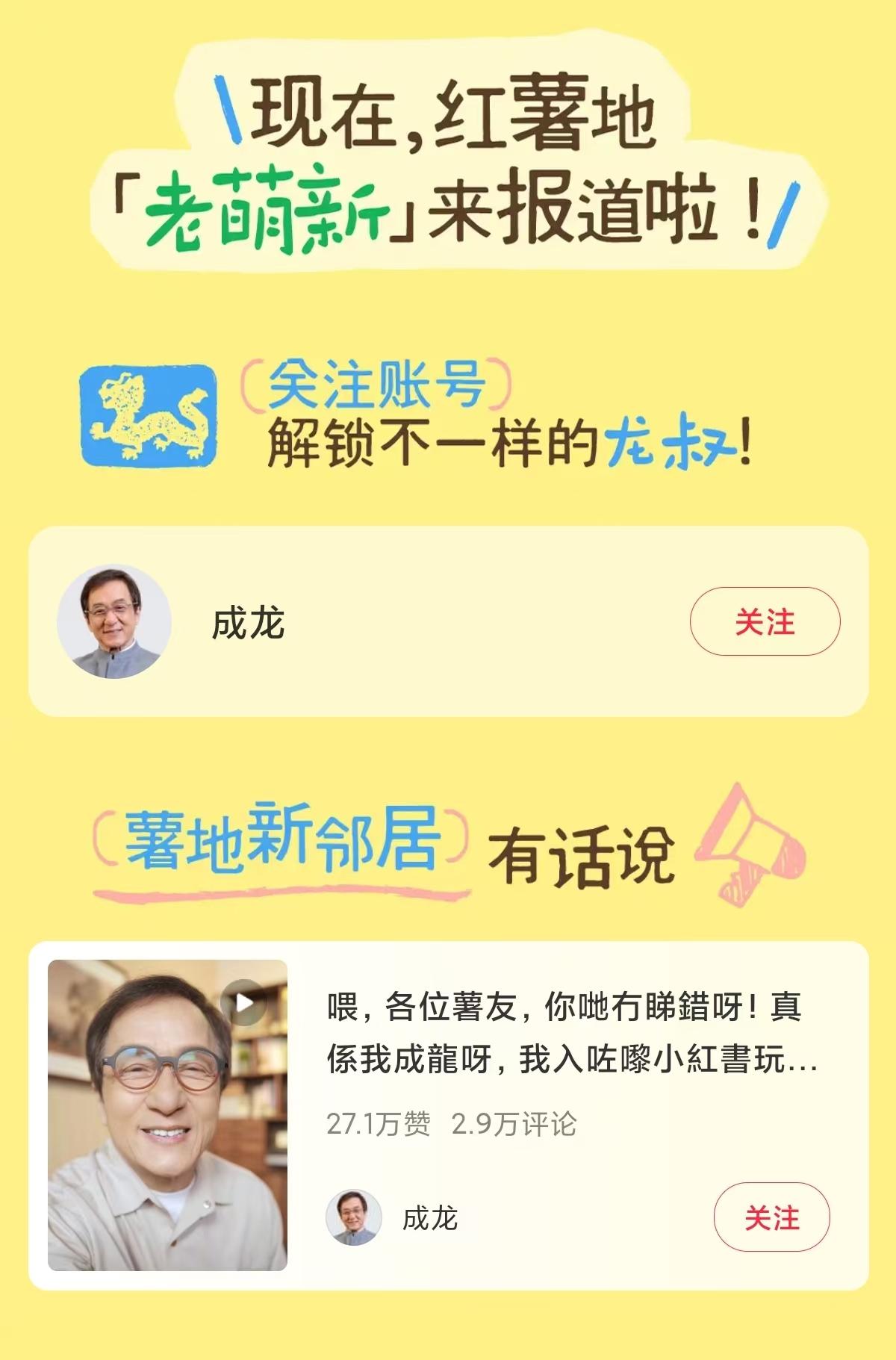Open 成龙's large profile avatar
Viewport: 896px width, 1360px height.
point(114,621)
